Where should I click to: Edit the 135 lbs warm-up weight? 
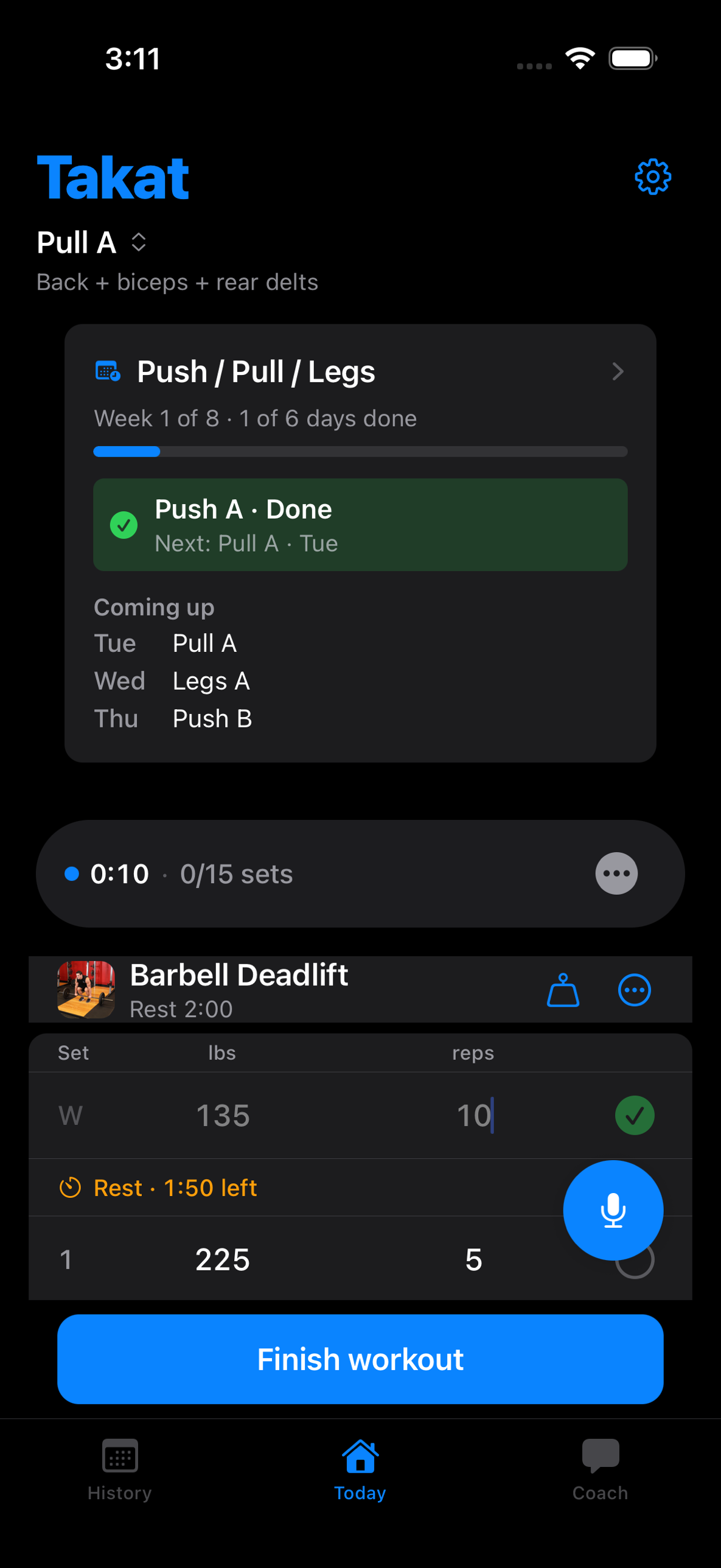pos(223,1116)
